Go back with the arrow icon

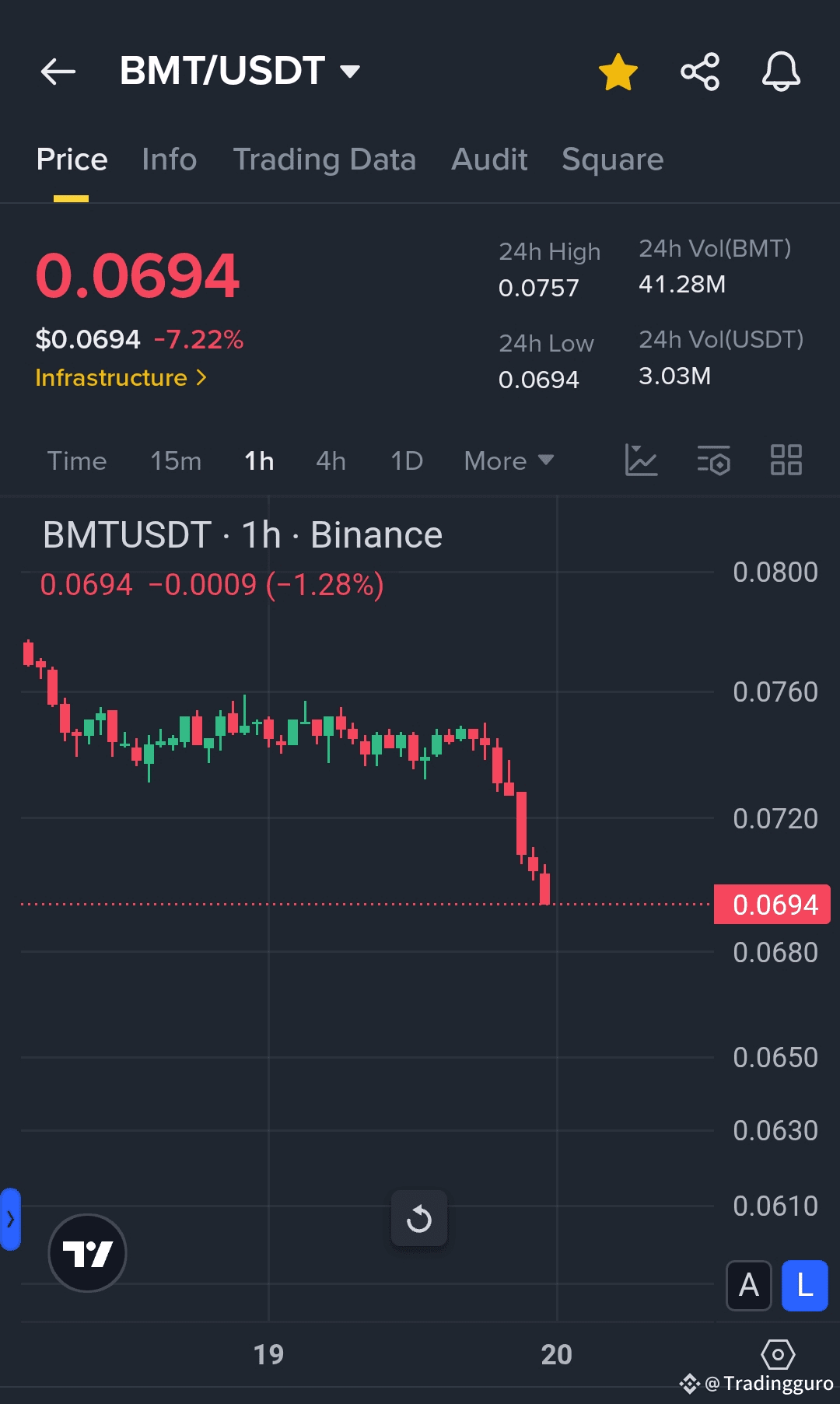pos(58,72)
